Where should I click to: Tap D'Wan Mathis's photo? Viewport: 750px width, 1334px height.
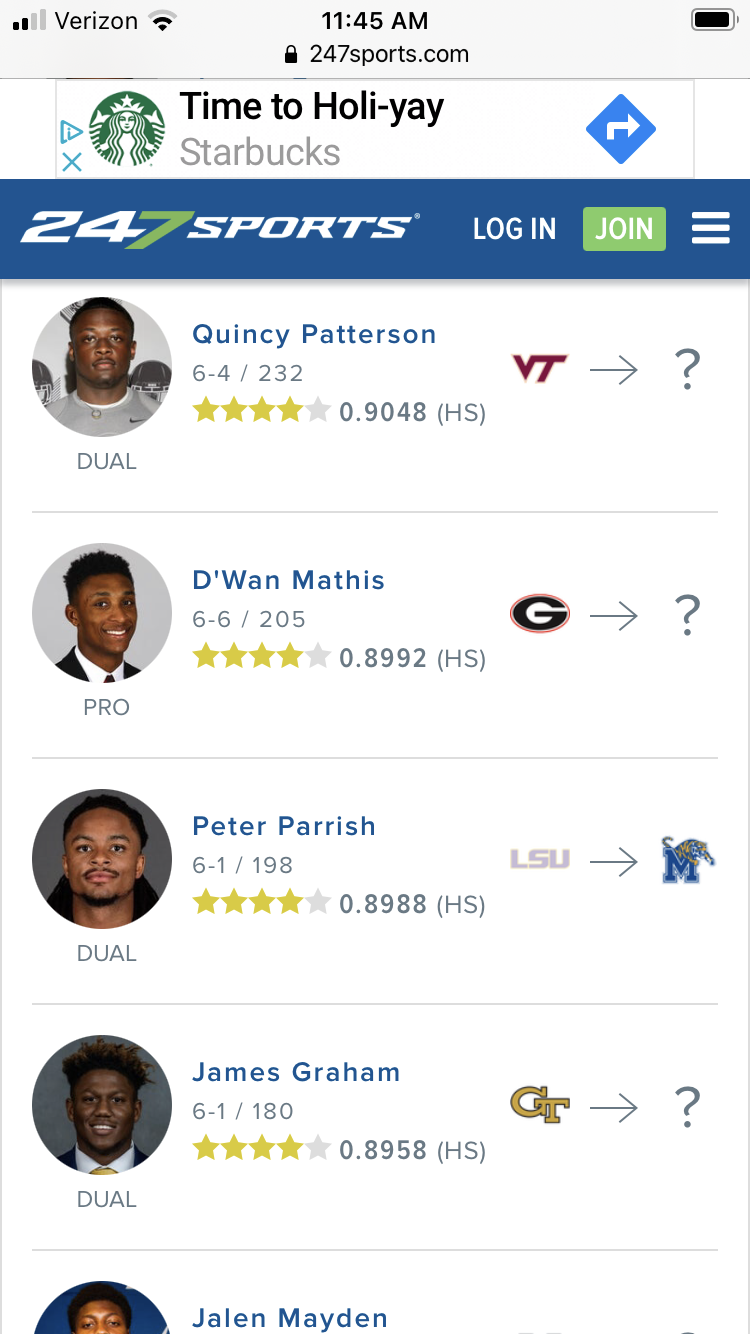click(x=102, y=613)
